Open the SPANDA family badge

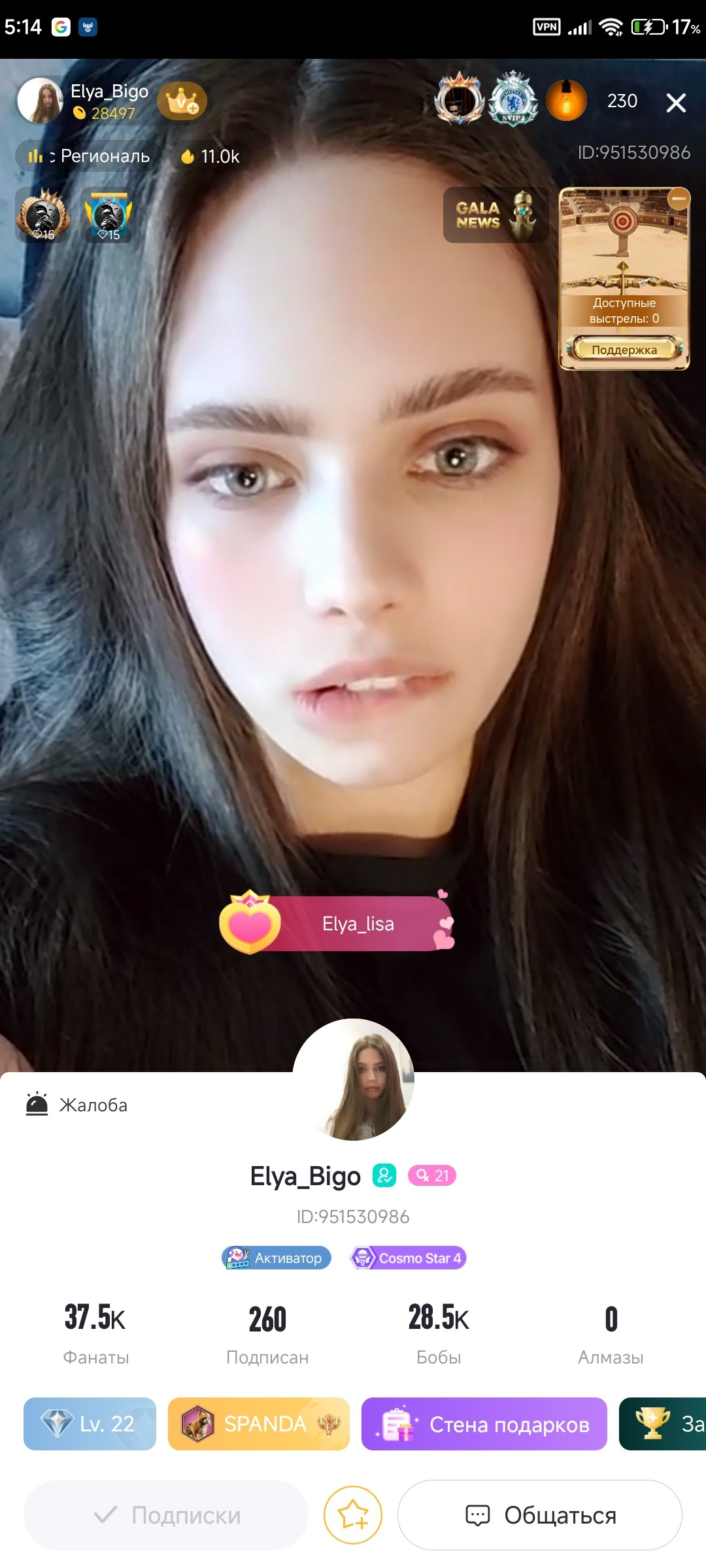[259, 1424]
